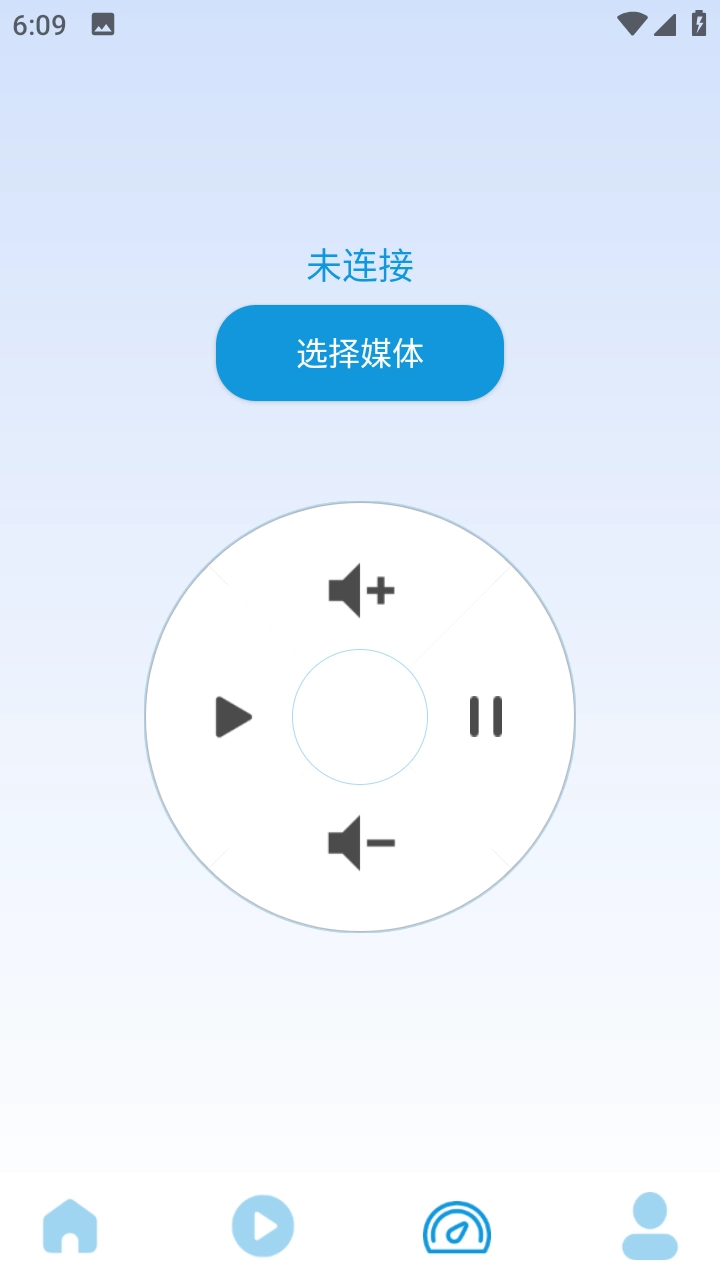Open the media playback tab at the bottom

[262, 1226]
